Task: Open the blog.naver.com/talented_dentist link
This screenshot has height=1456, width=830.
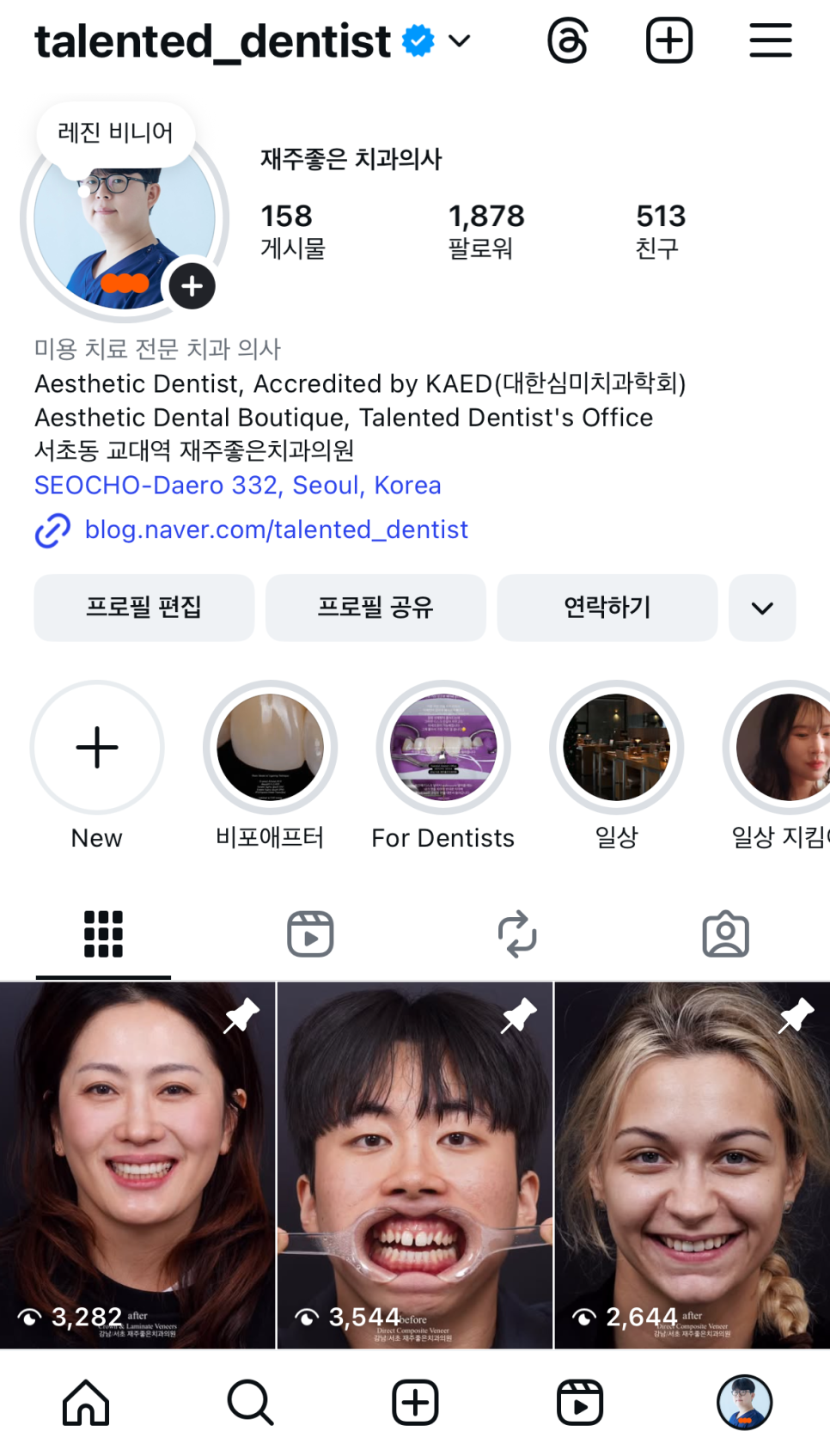Action: click(x=276, y=529)
